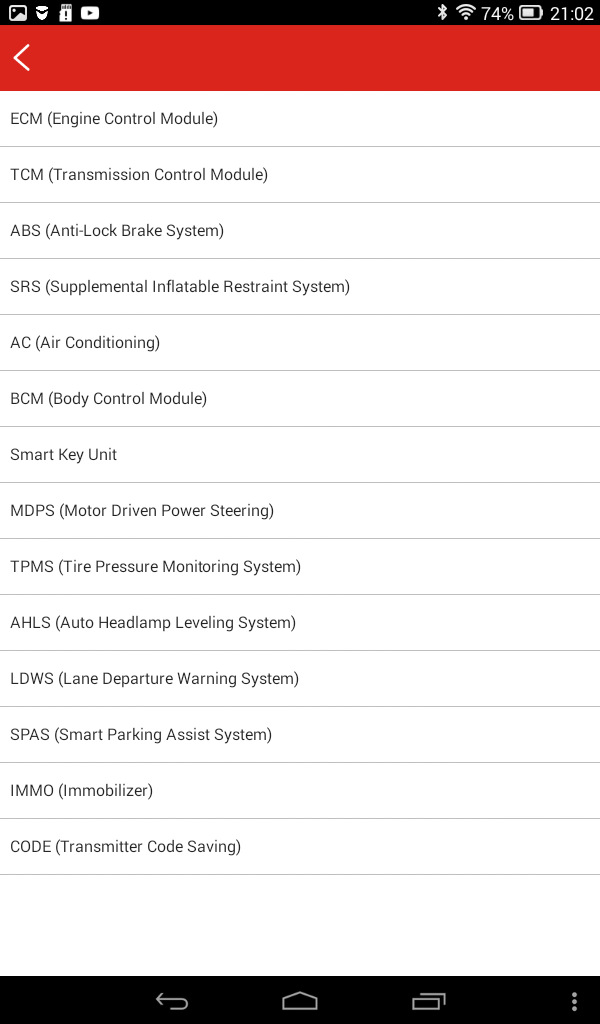Choose SPAS (Smart Parking Assist System)

pyautogui.click(x=300, y=735)
